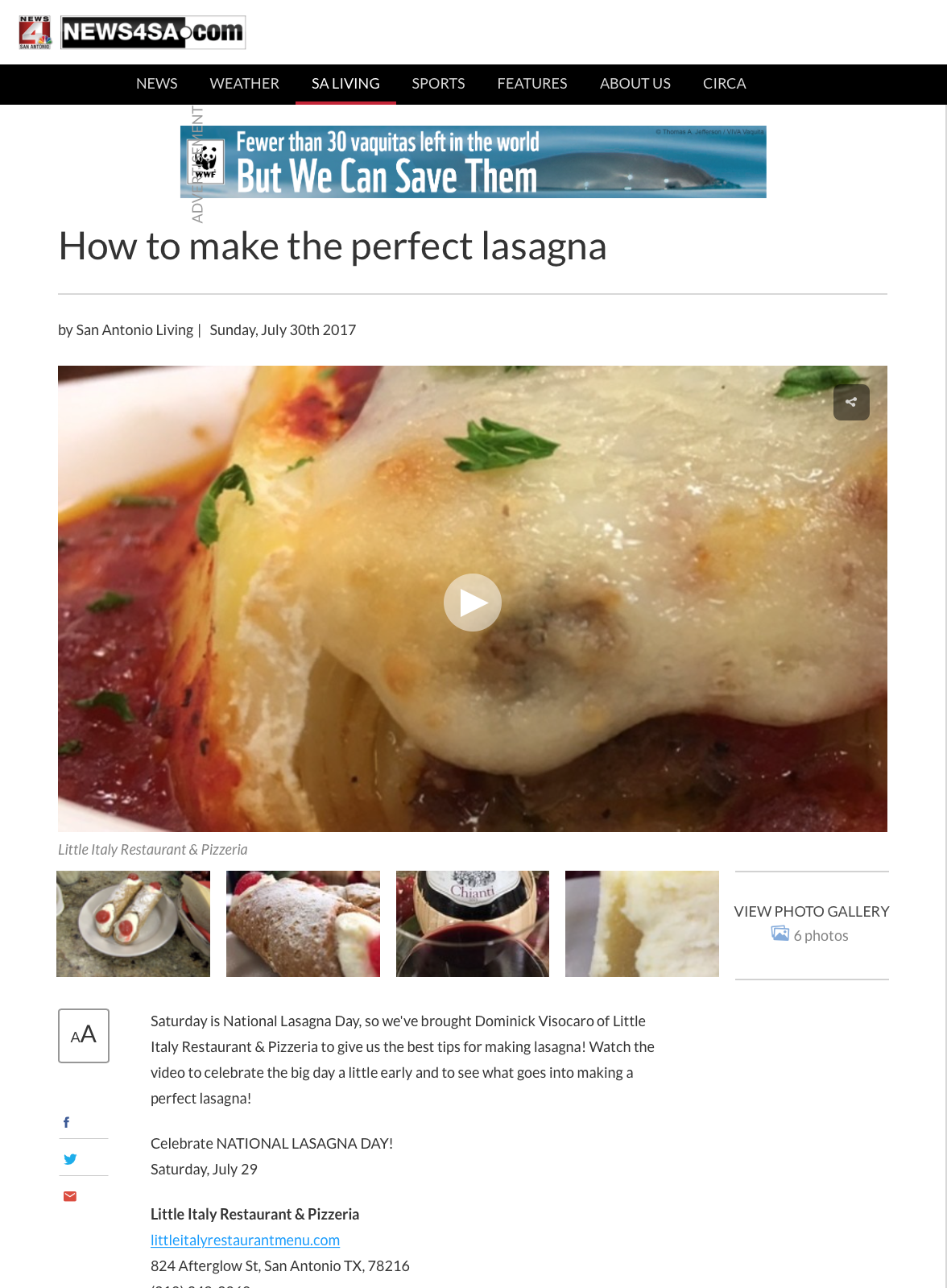Go to the CIRCA section
This screenshot has width=947, height=1288.
[724, 84]
